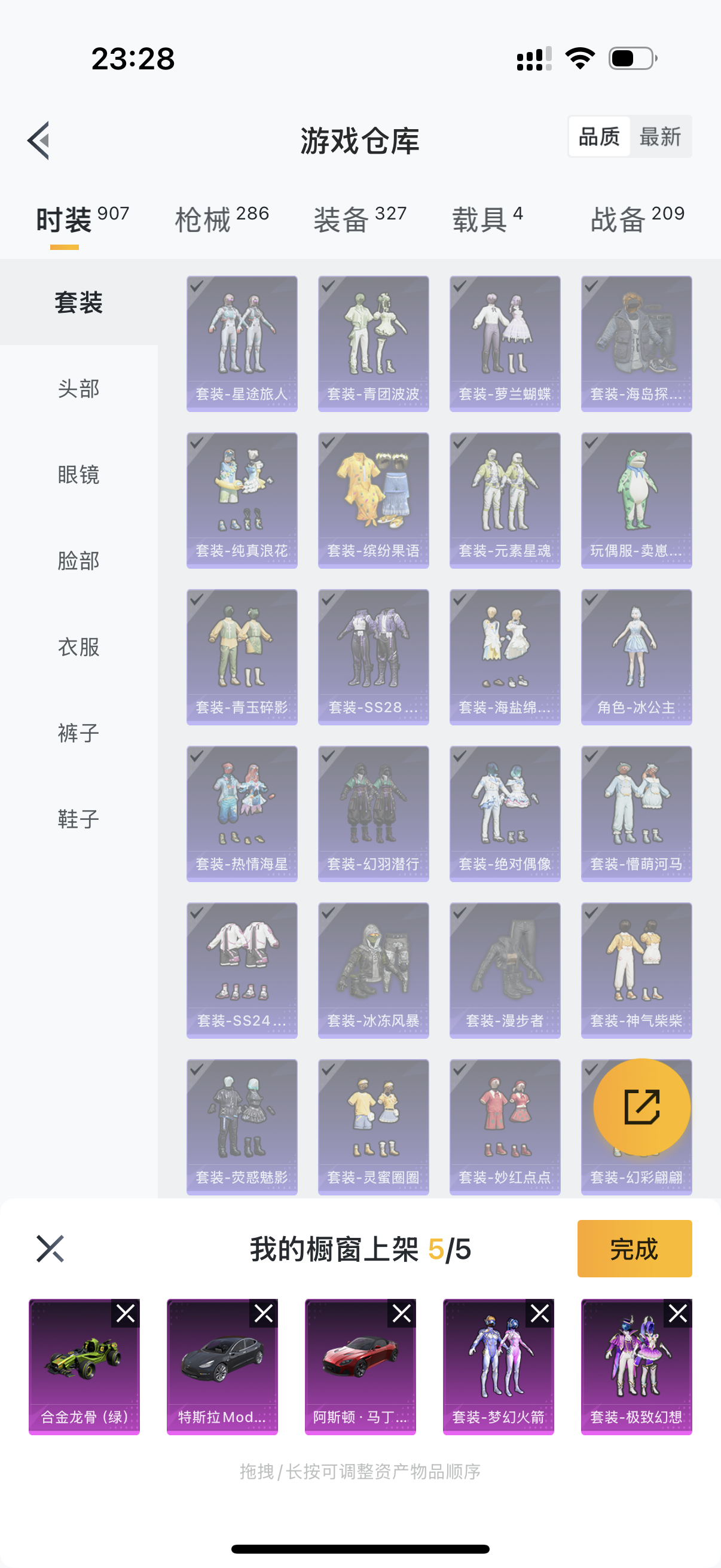Switch to 枪械 tab
Image resolution: width=721 pixels, height=1568 pixels.
tap(221, 219)
